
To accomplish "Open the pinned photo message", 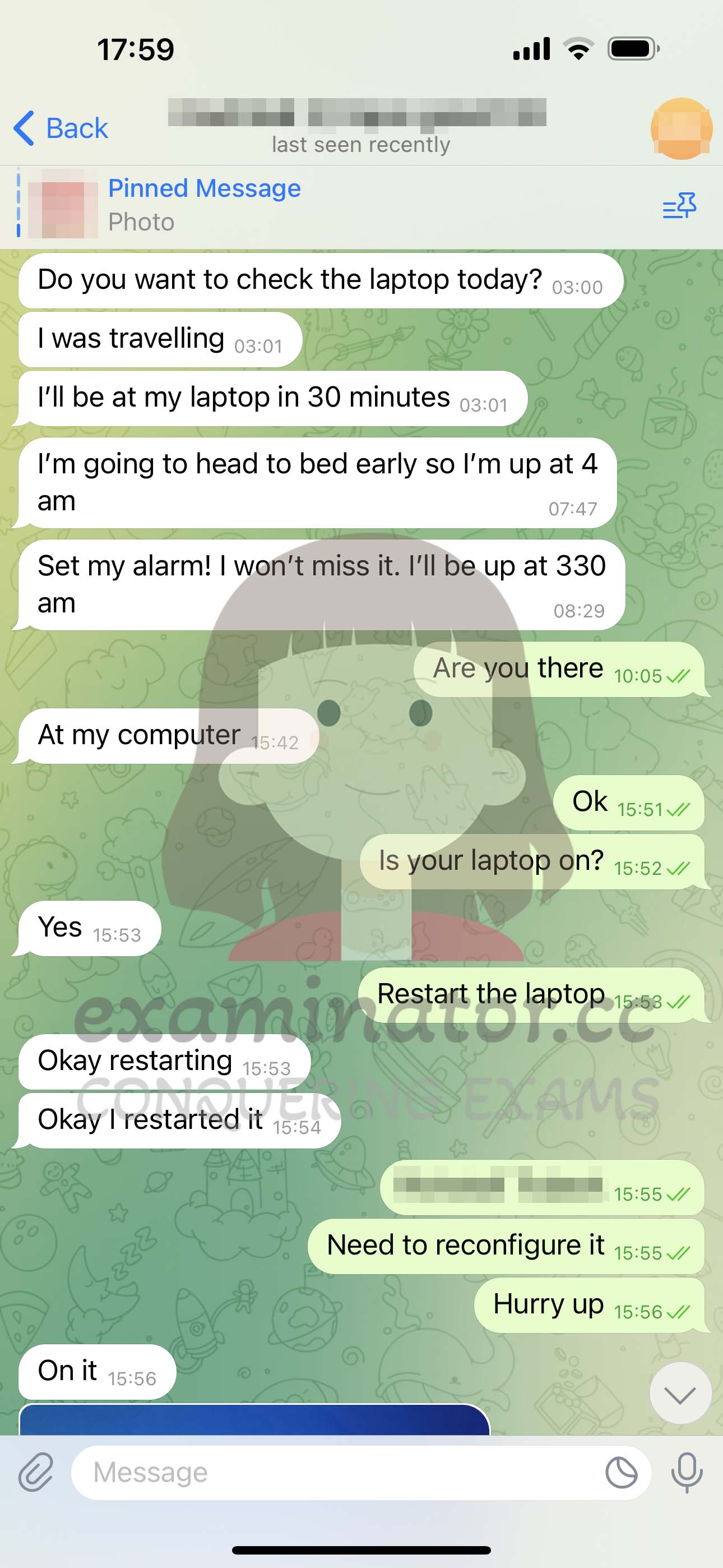I will click(205, 205).
